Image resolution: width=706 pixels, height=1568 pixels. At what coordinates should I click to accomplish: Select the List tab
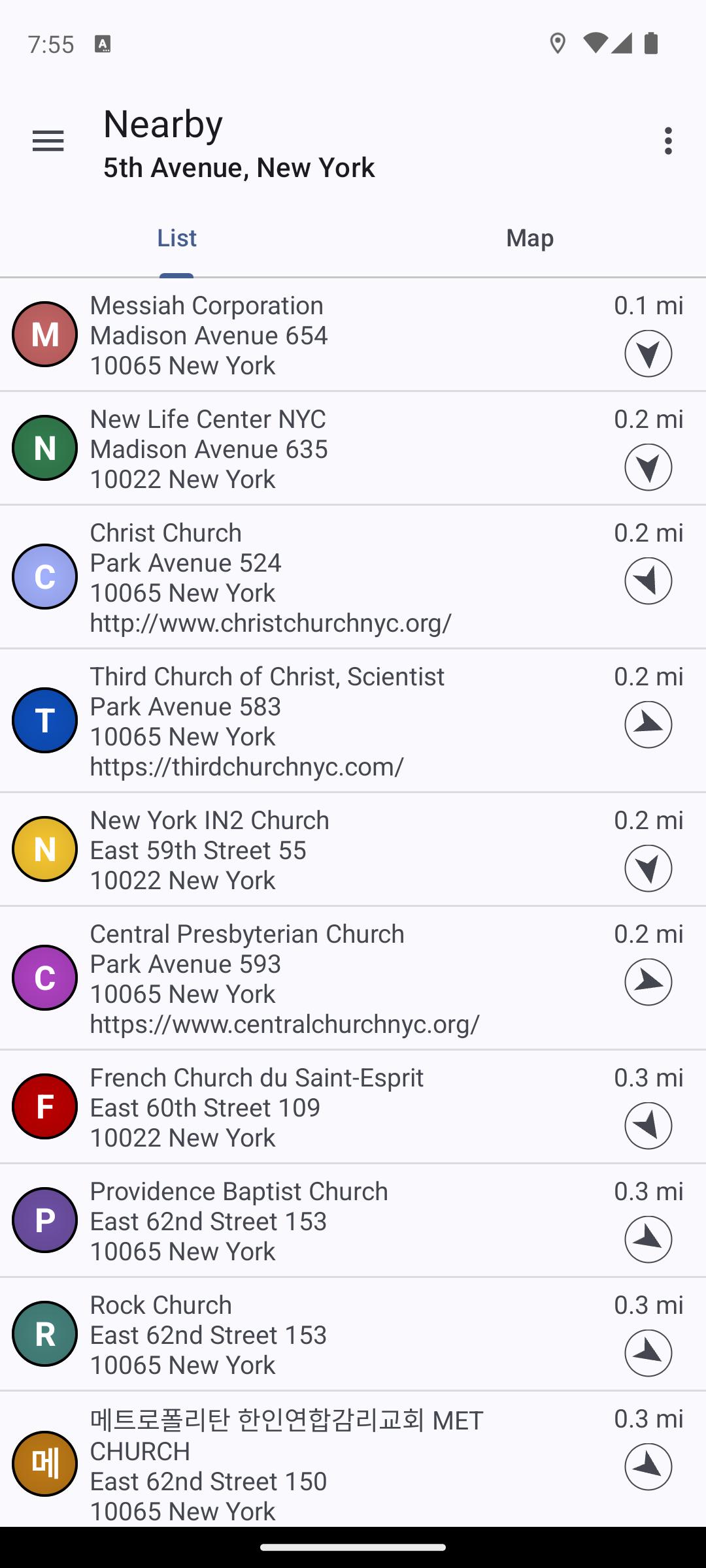pos(176,238)
